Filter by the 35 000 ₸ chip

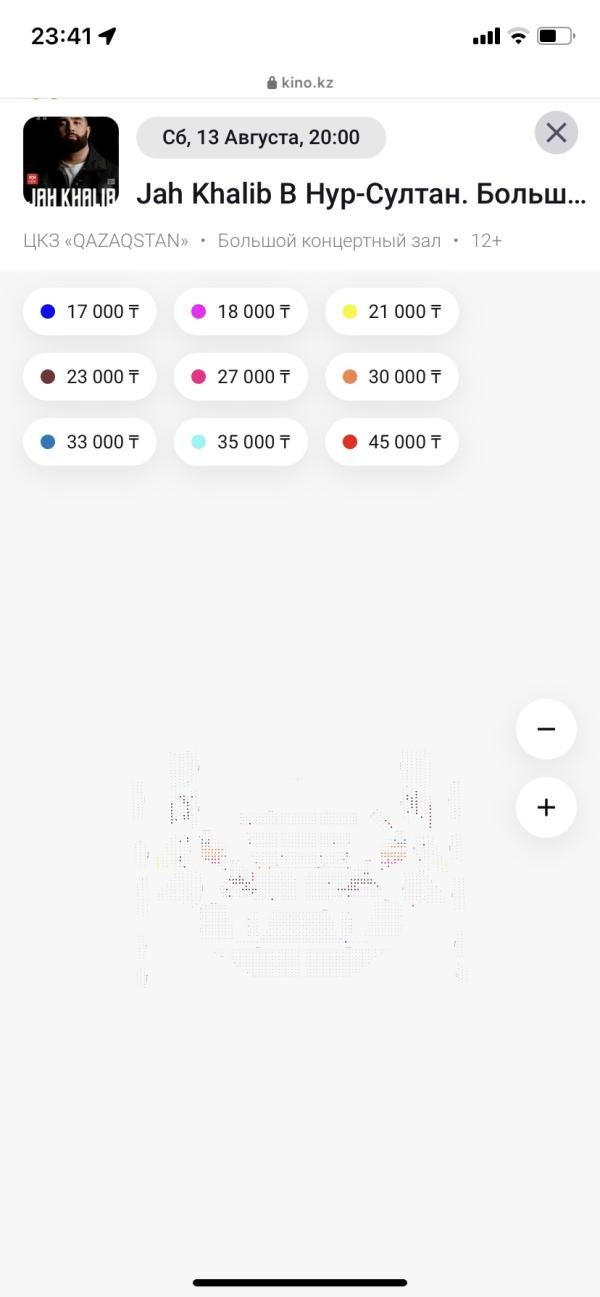click(241, 442)
